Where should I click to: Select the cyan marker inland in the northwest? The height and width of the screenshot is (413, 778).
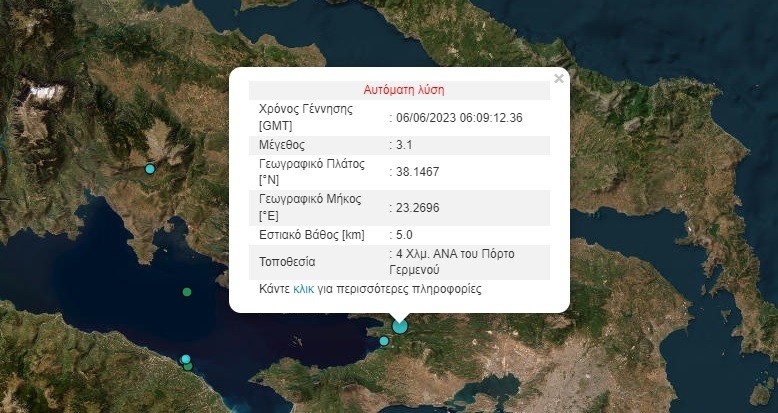point(150,169)
